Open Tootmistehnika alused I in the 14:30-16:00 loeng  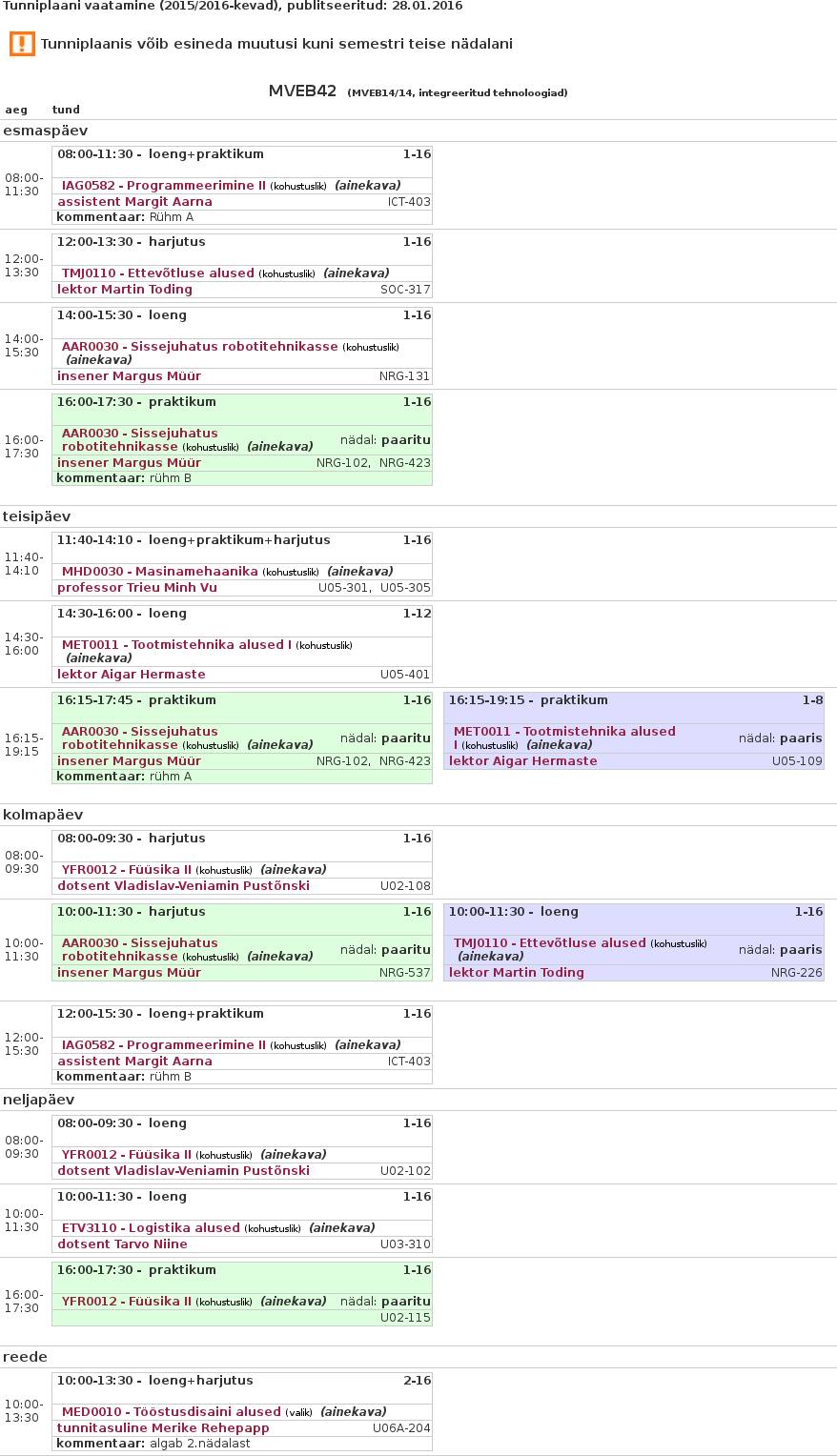176,645
